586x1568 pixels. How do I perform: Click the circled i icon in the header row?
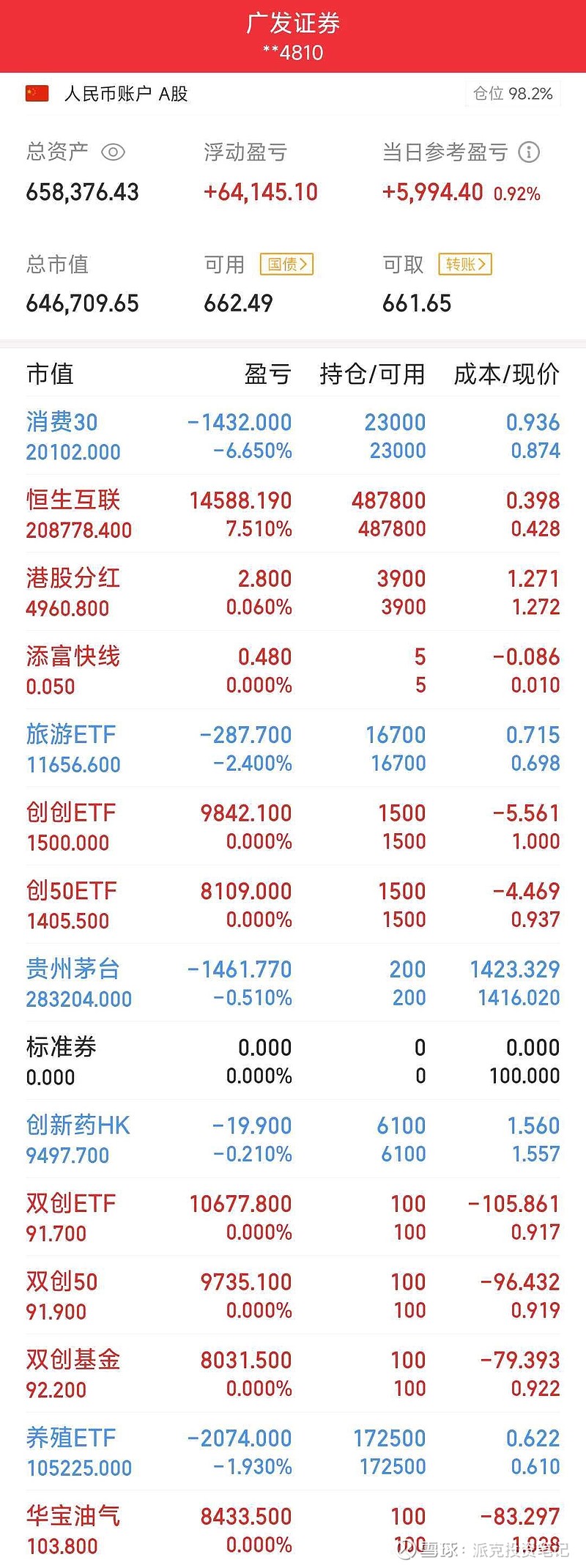tap(529, 152)
